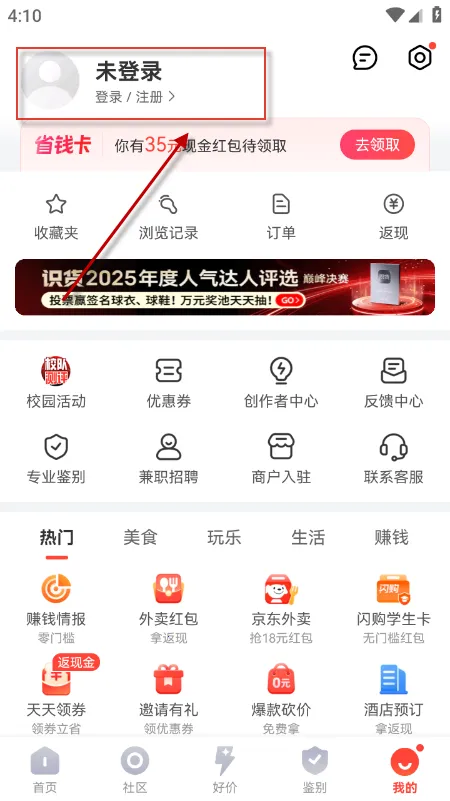Open 专业鉴别

click(x=56, y=459)
